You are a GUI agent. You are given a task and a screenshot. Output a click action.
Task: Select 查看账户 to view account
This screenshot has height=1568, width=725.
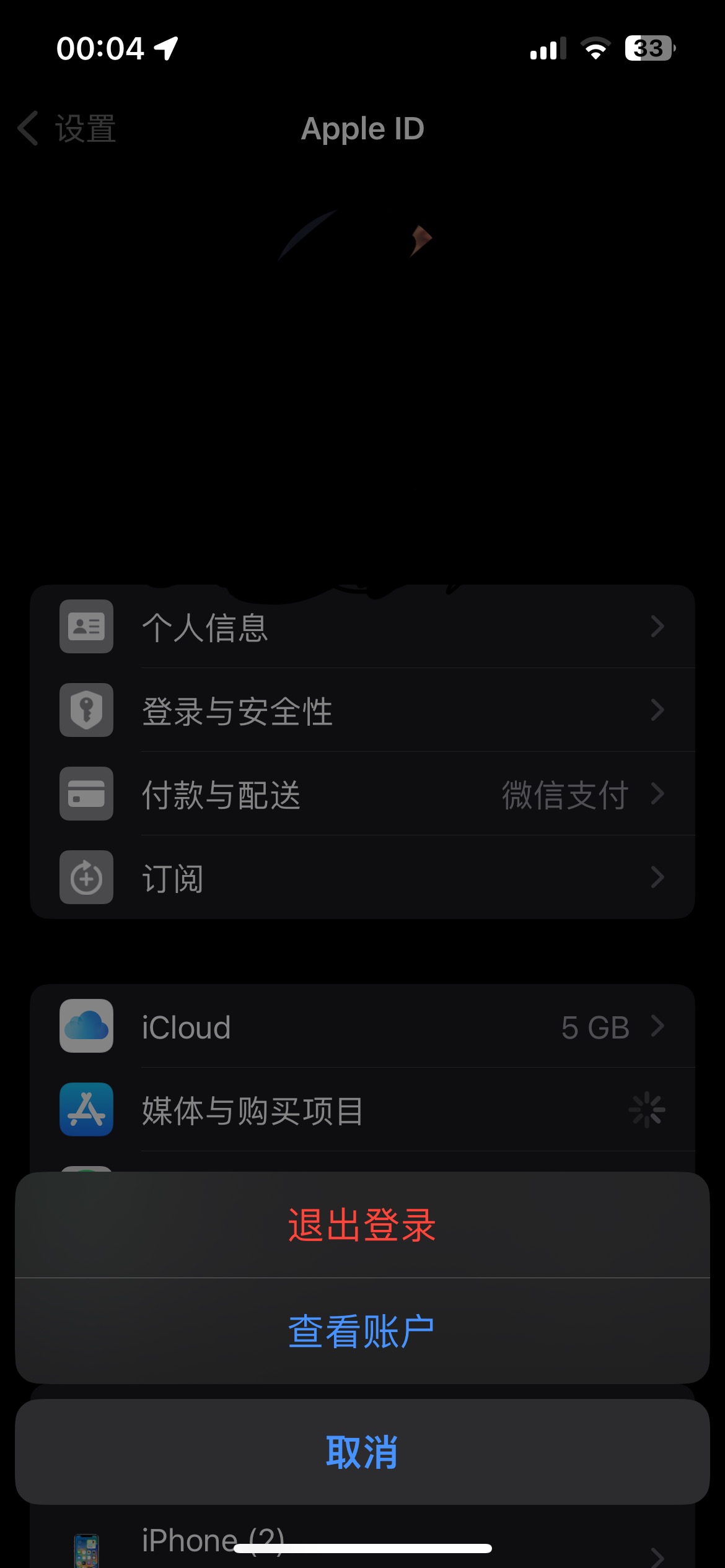pyautogui.click(x=362, y=1331)
